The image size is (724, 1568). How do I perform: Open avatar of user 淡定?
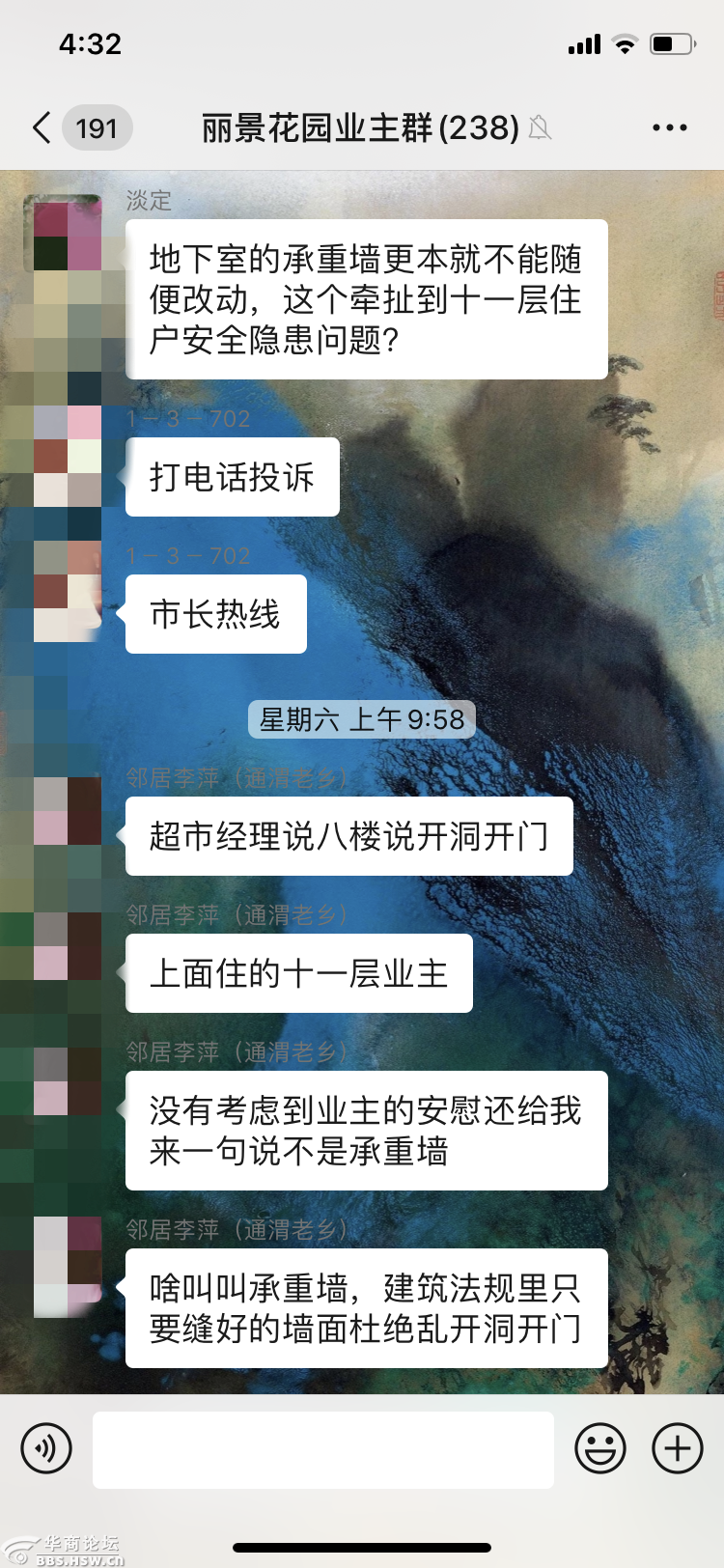[x=65, y=234]
